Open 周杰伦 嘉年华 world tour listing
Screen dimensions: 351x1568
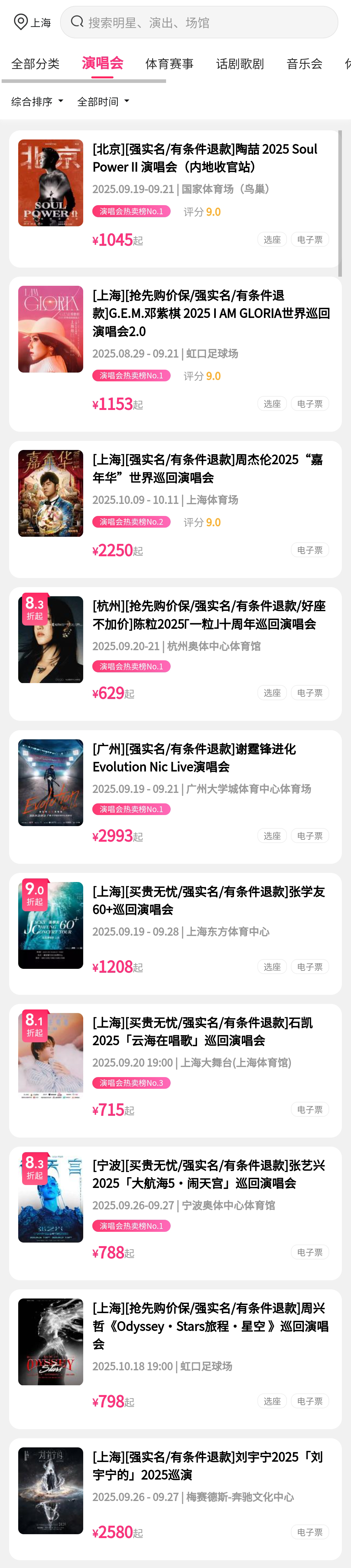(x=207, y=468)
